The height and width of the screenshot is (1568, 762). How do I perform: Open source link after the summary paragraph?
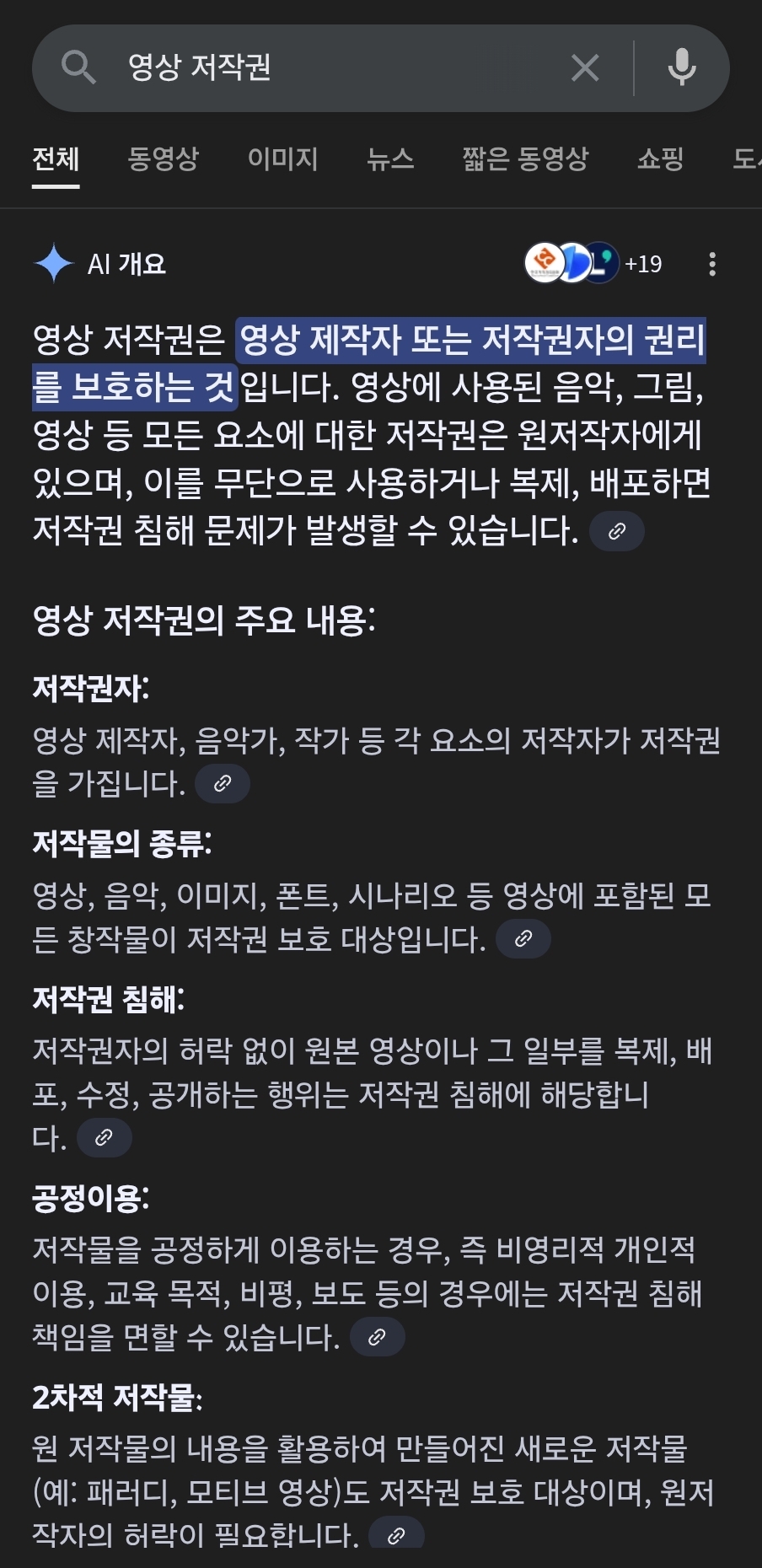pyautogui.click(x=617, y=531)
